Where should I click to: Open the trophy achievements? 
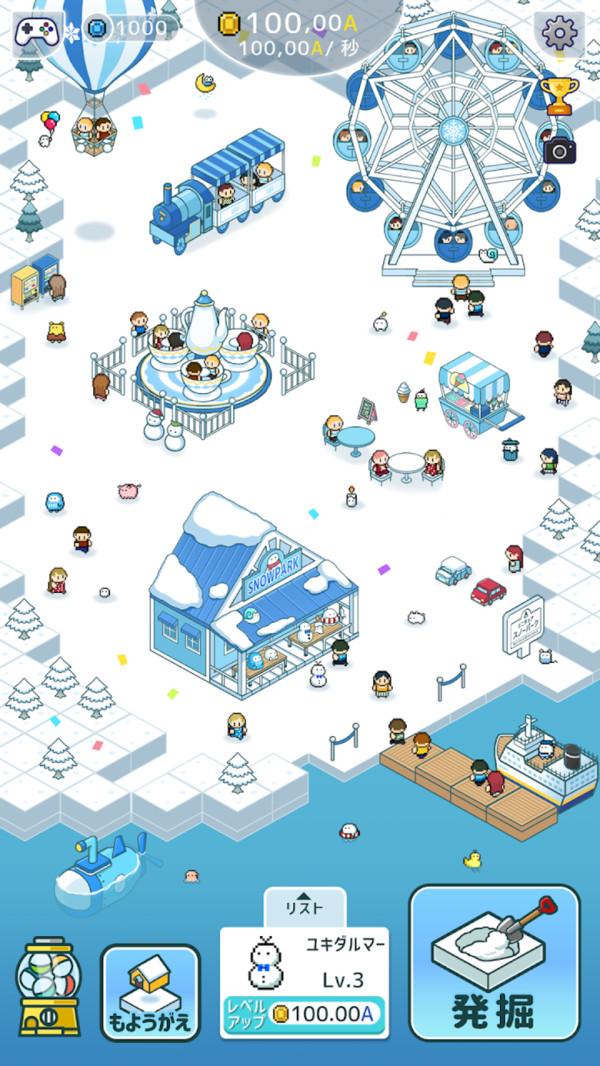point(560,95)
